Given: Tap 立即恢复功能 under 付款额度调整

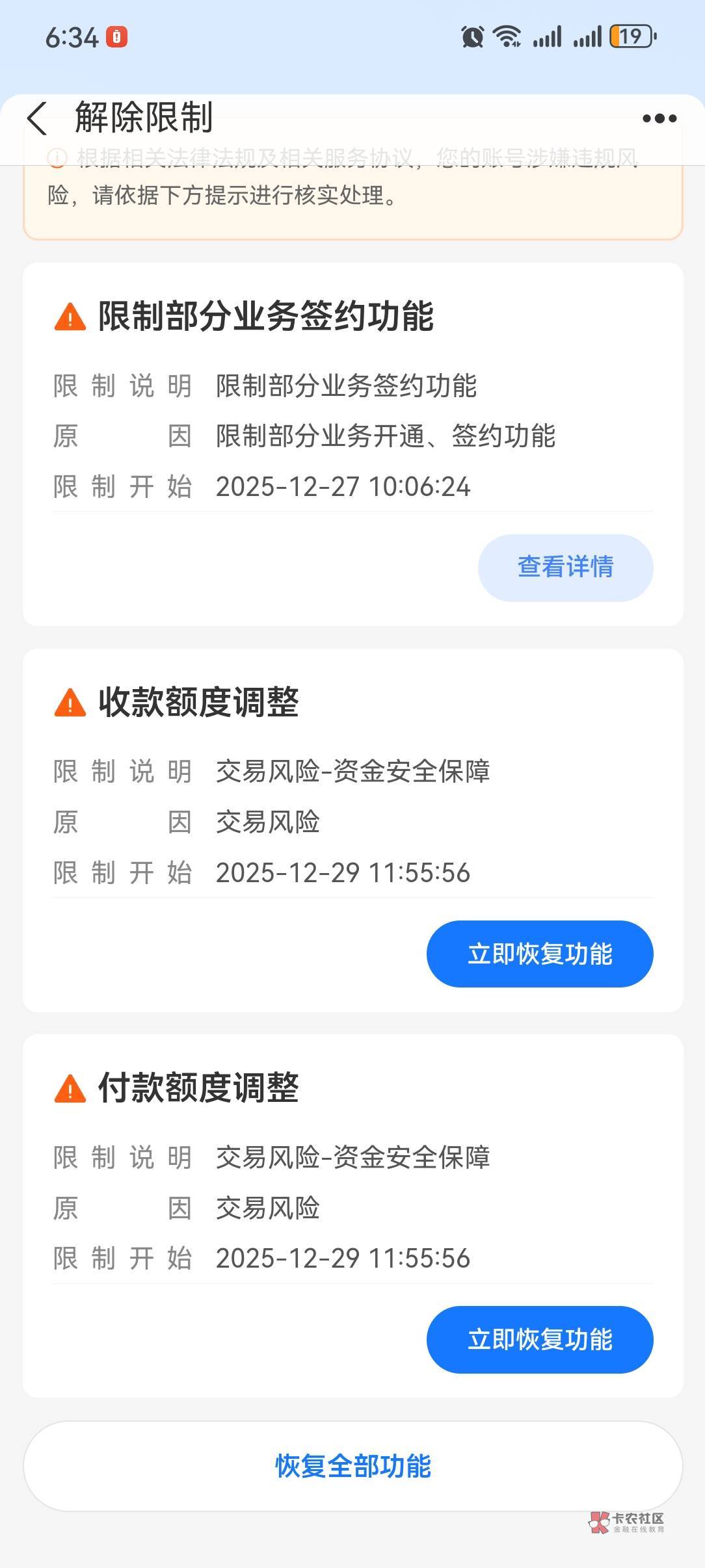Looking at the screenshot, I should point(539,1340).
